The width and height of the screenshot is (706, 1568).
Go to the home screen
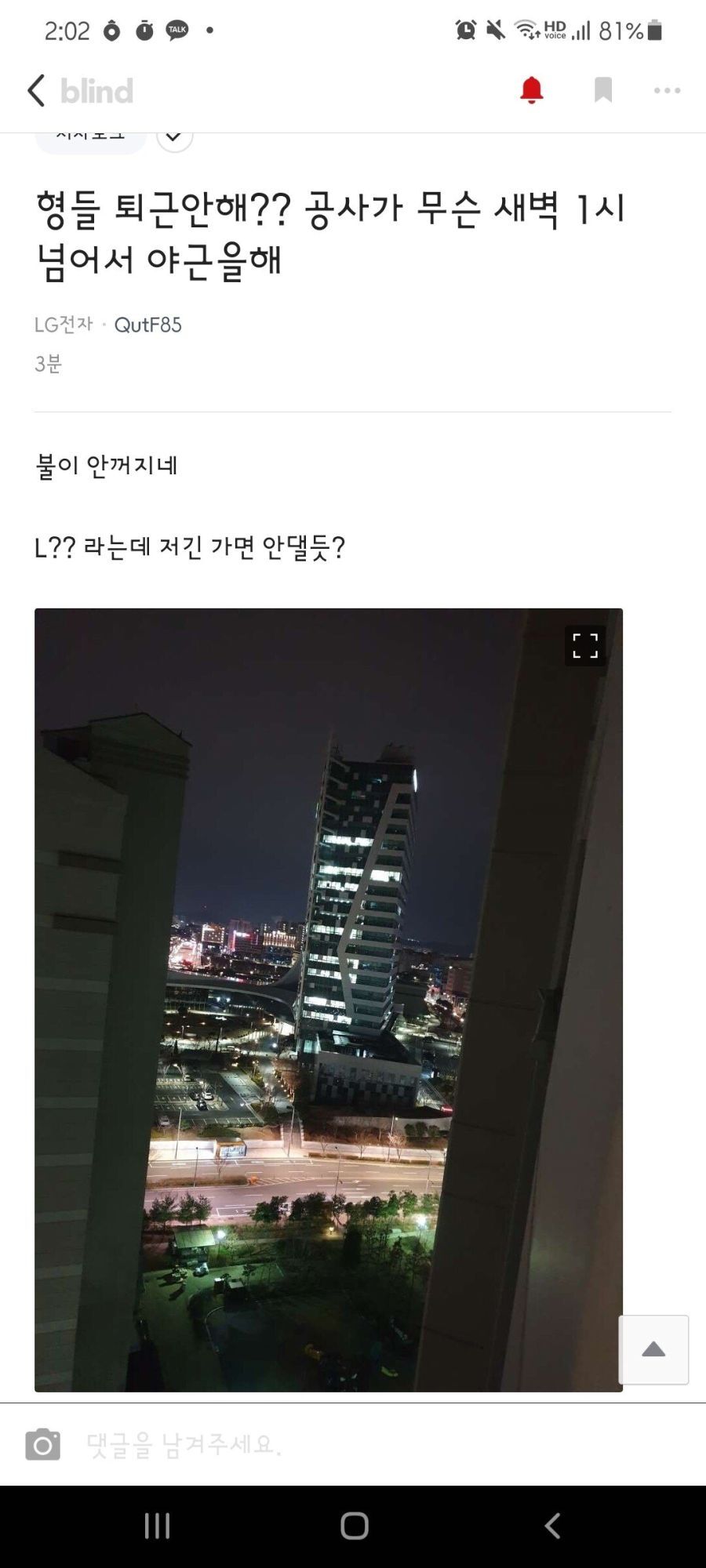[x=354, y=1526]
